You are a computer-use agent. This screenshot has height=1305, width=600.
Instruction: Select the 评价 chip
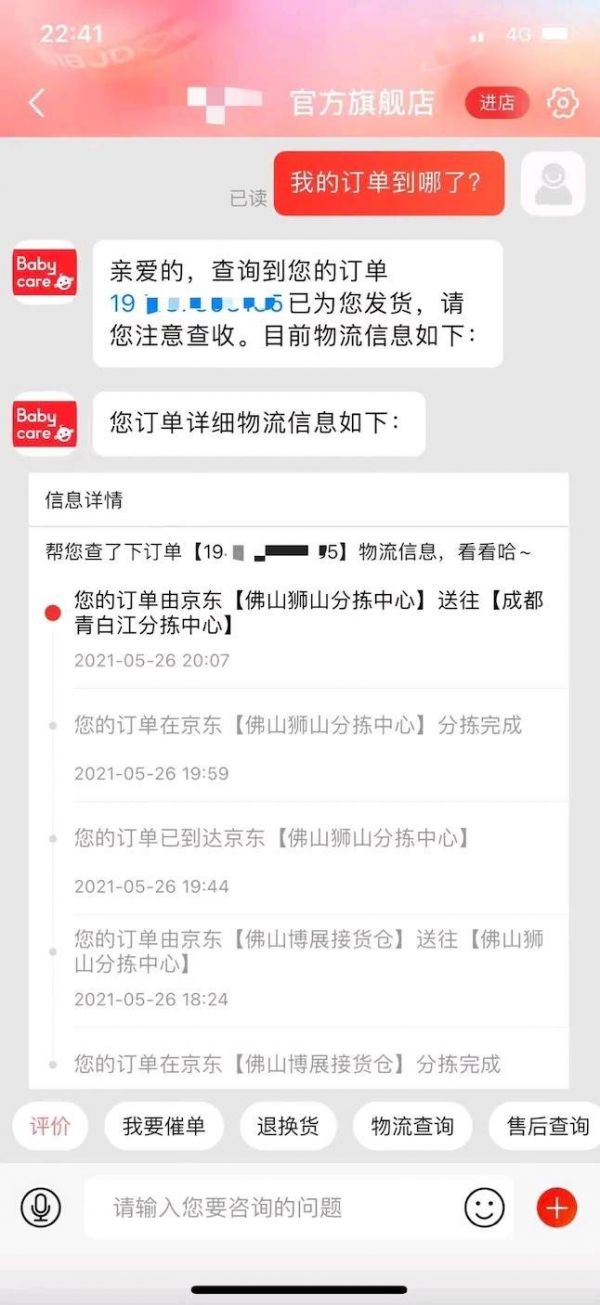pos(50,1126)
